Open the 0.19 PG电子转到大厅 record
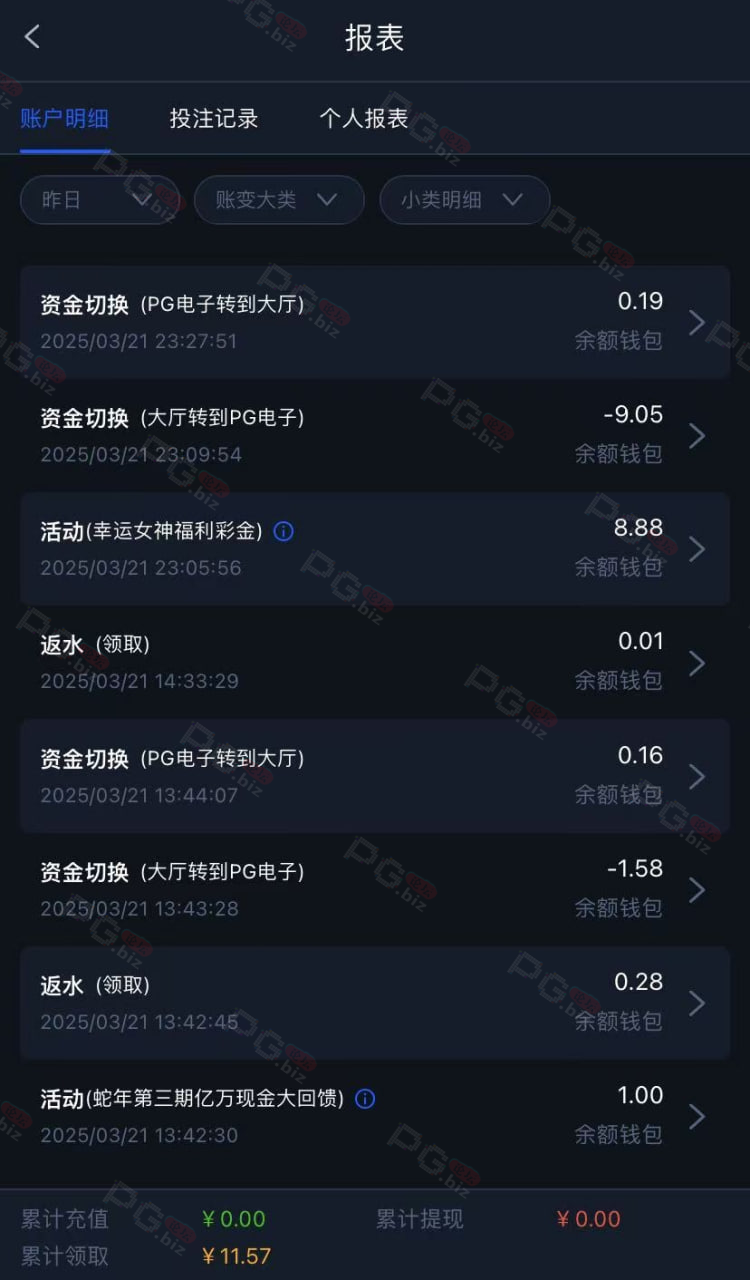The width and height of the screenshot is (750, 1280). 375,322
